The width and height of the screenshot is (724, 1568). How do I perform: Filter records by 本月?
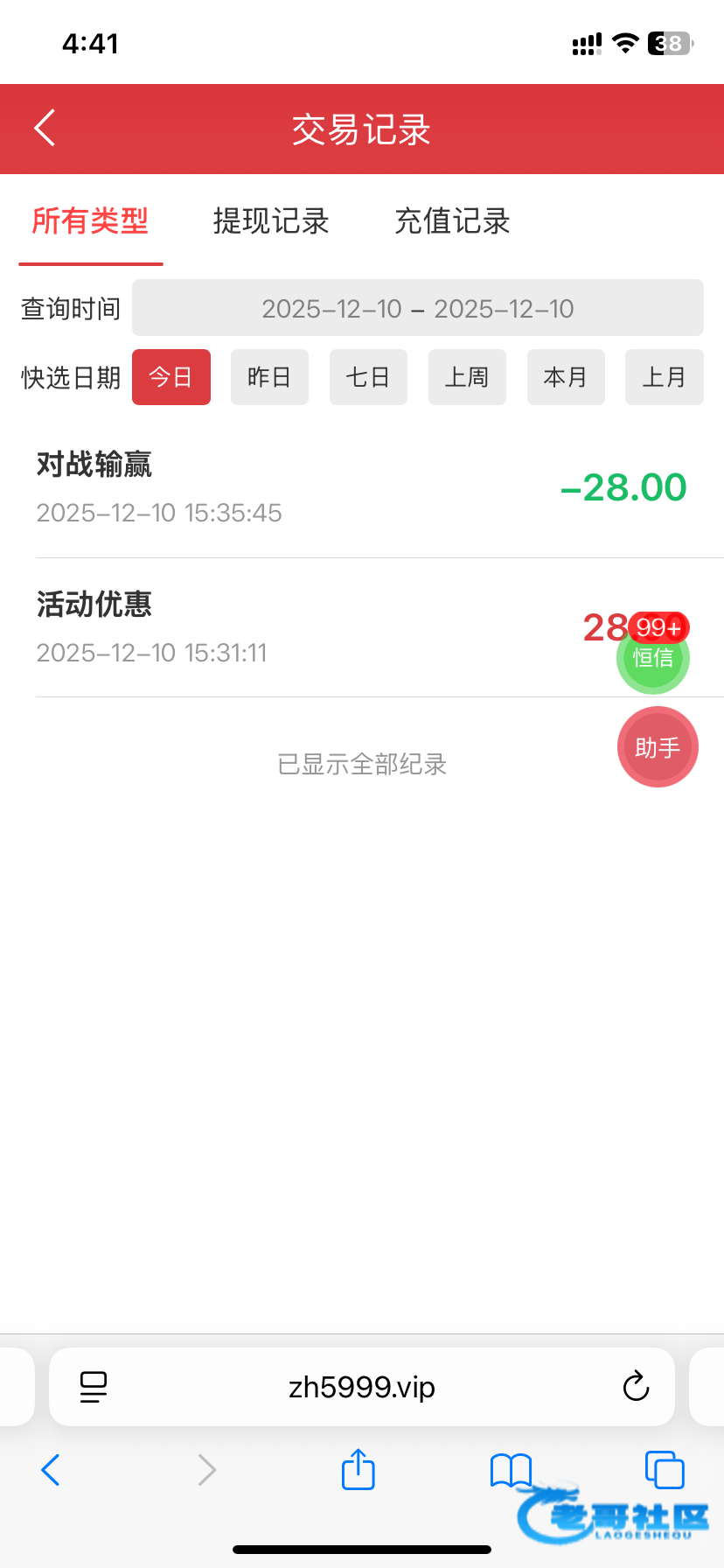566,377
